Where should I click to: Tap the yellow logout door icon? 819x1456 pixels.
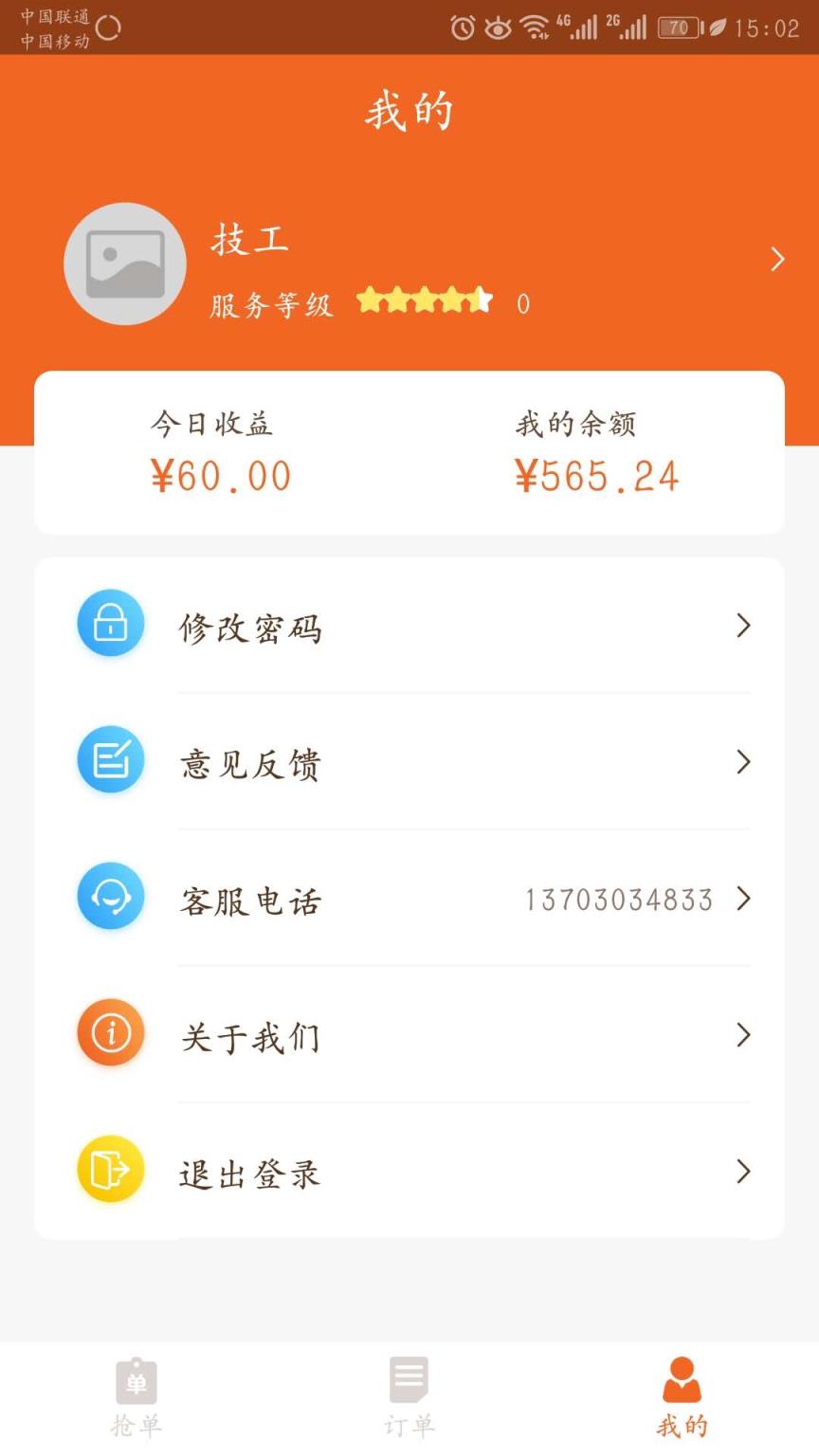110,1170
